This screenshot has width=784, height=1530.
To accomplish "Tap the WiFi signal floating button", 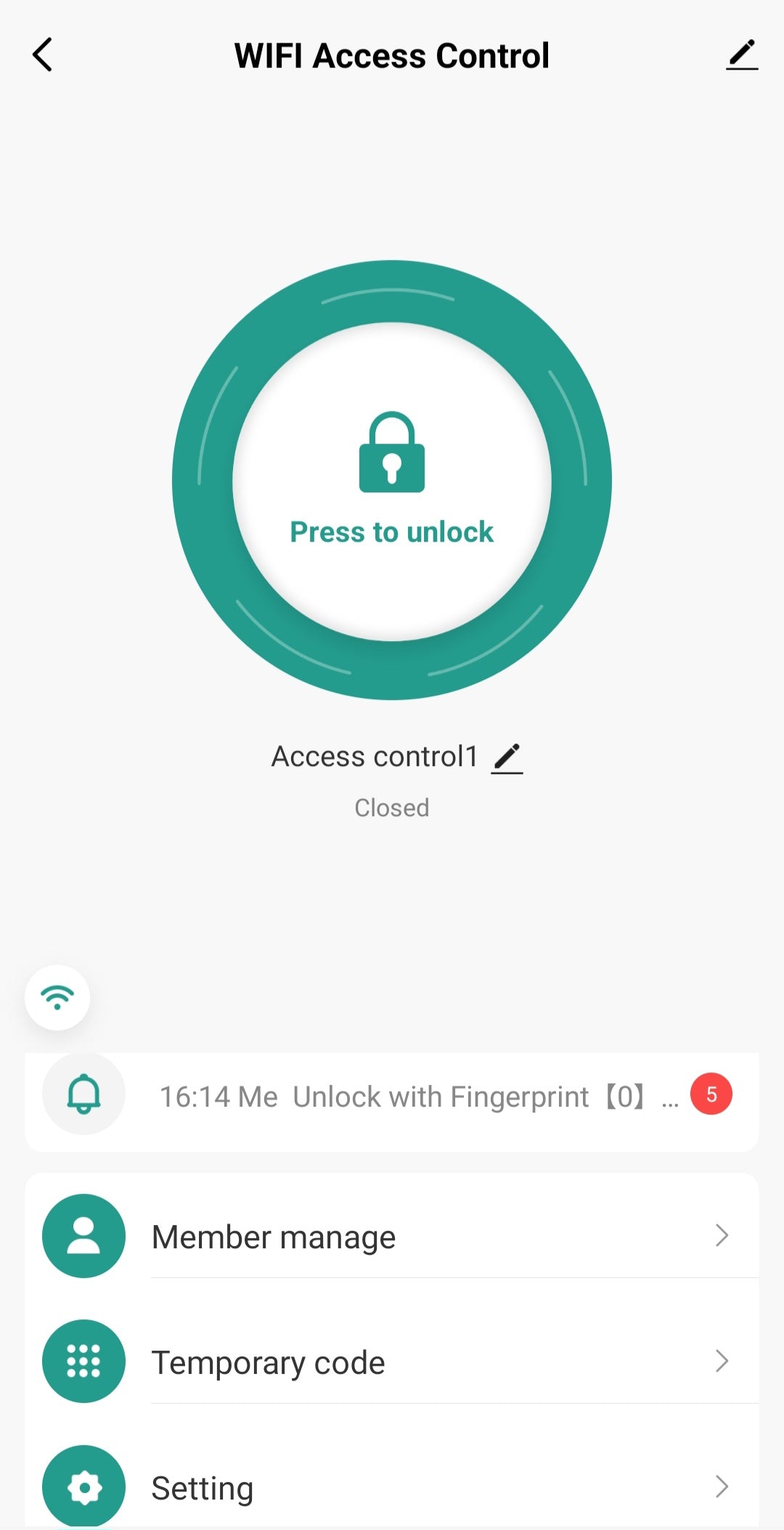I will [57, 997].
